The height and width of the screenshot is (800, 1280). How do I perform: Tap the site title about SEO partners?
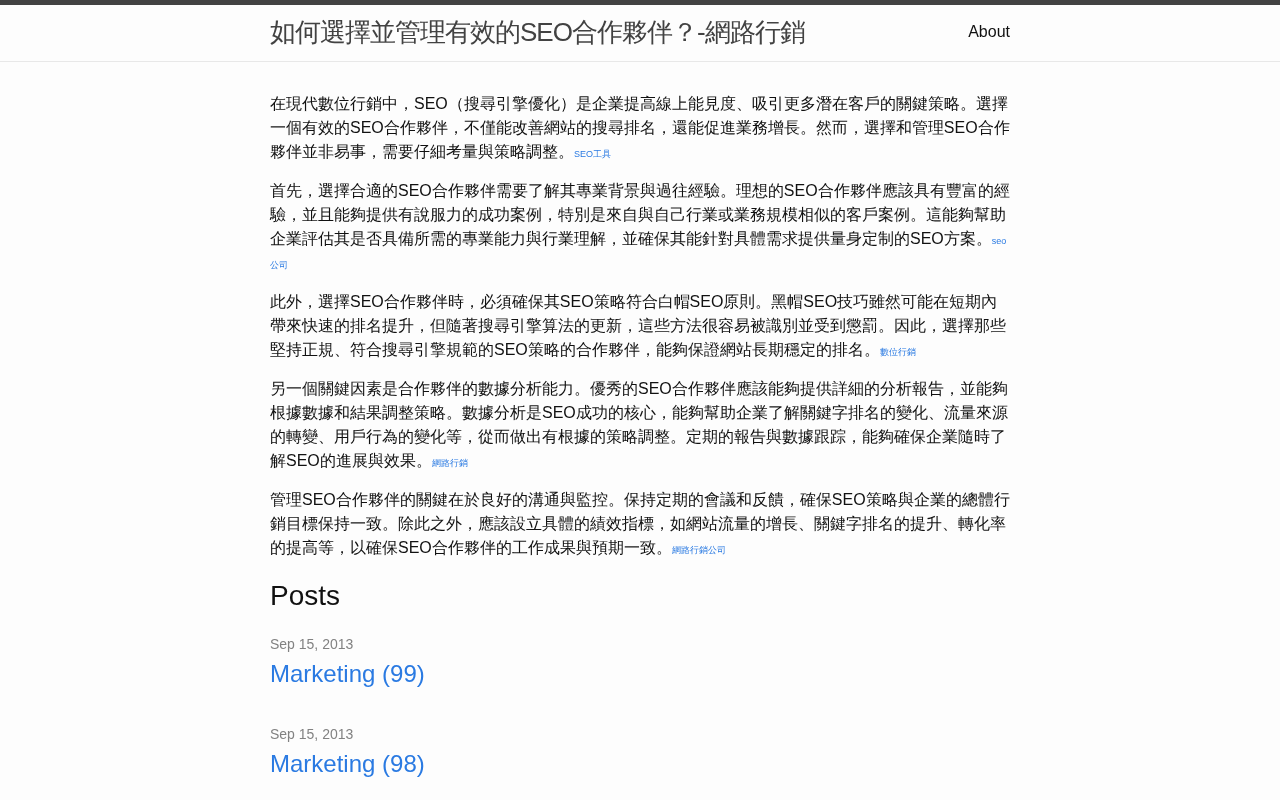[x=537, y=33]
